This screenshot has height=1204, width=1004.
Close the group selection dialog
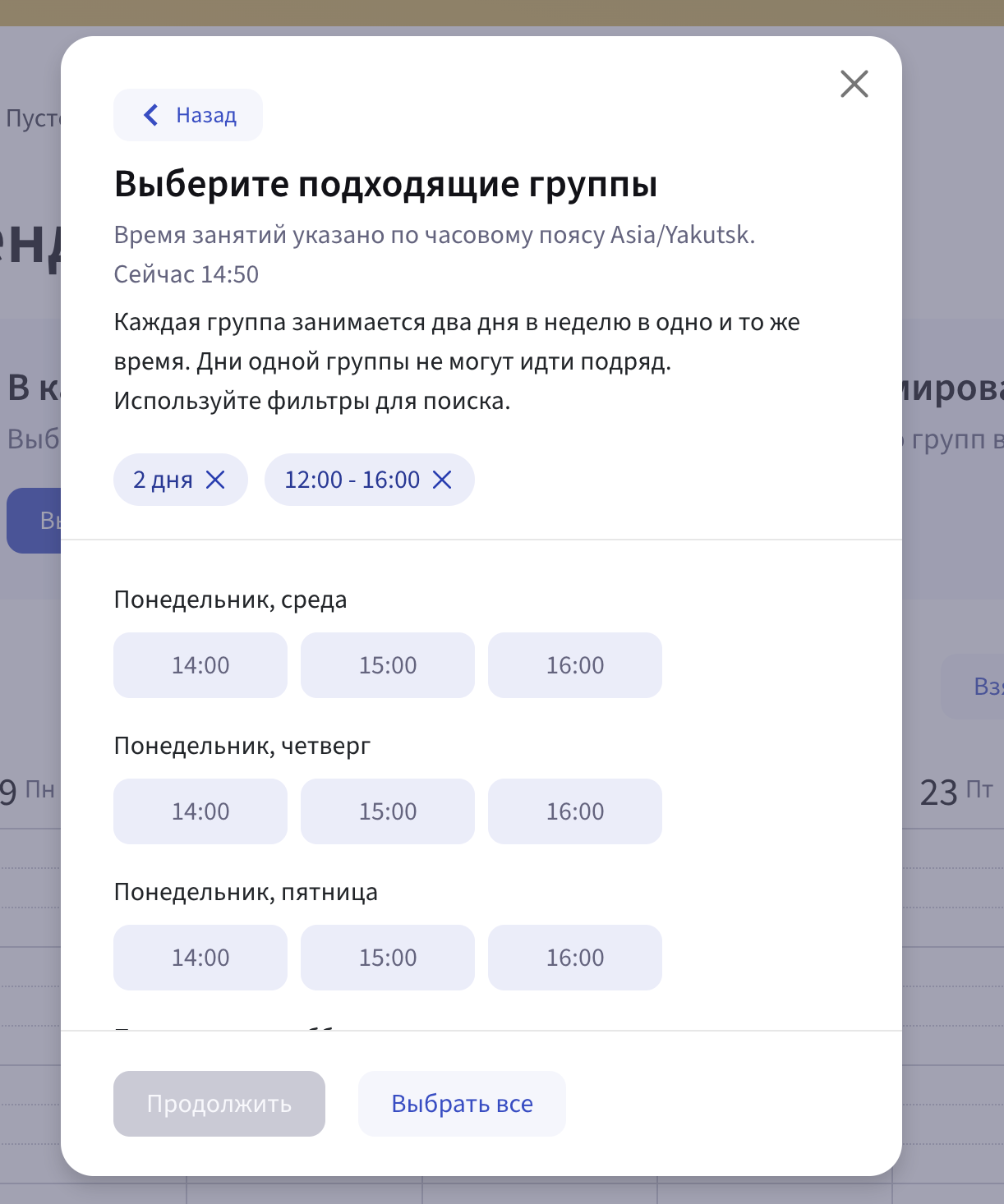coord(854,84)
